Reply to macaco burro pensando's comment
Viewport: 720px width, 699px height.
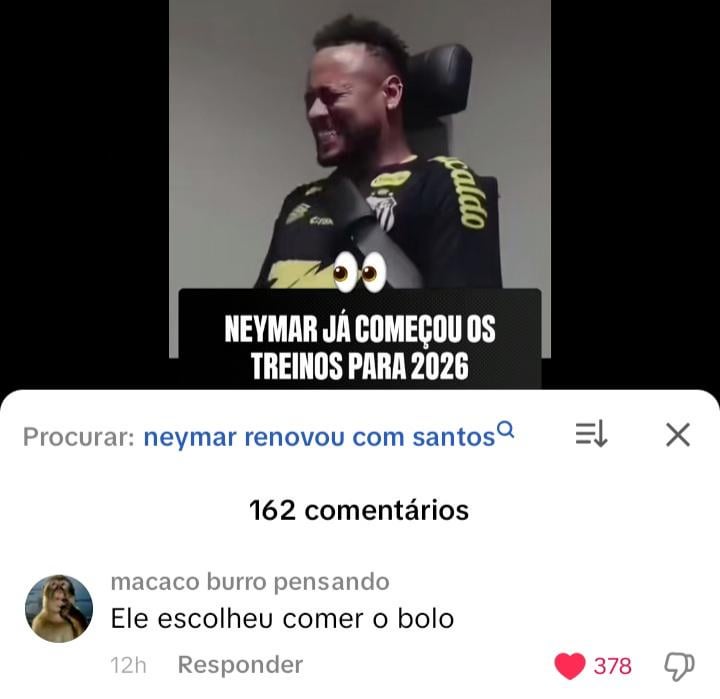240,665
